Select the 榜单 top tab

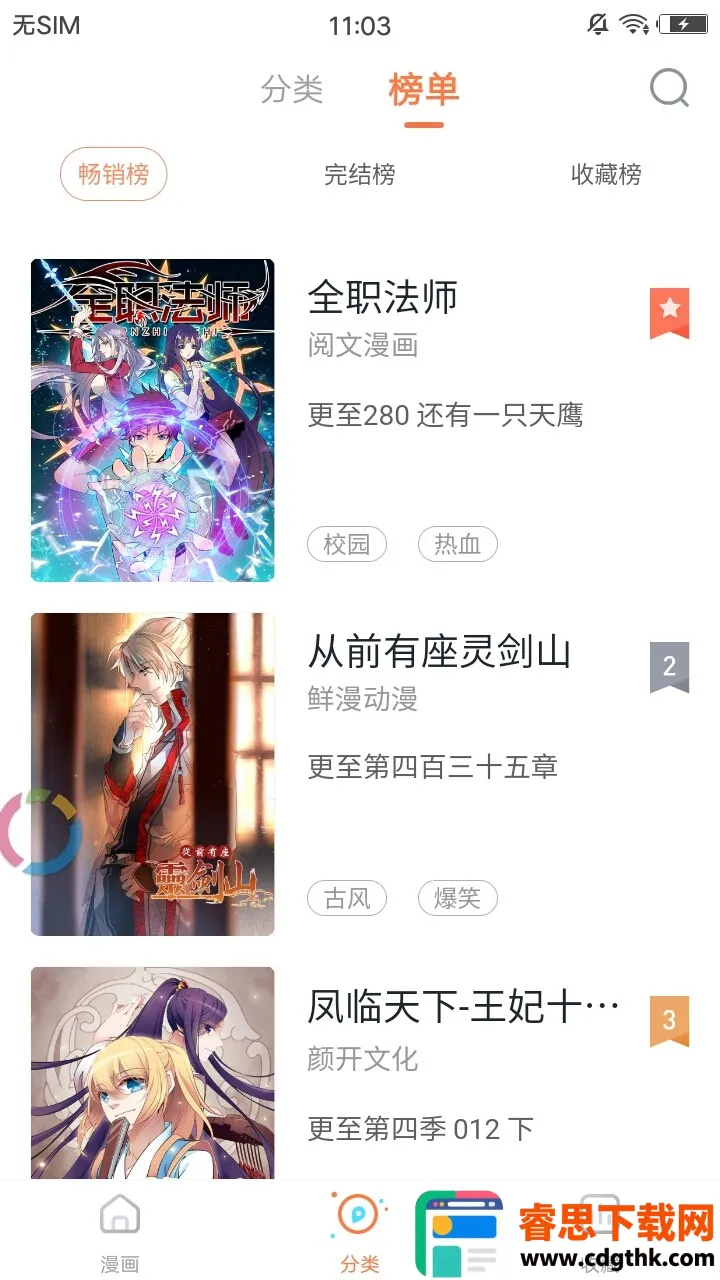tap(424, 90)
